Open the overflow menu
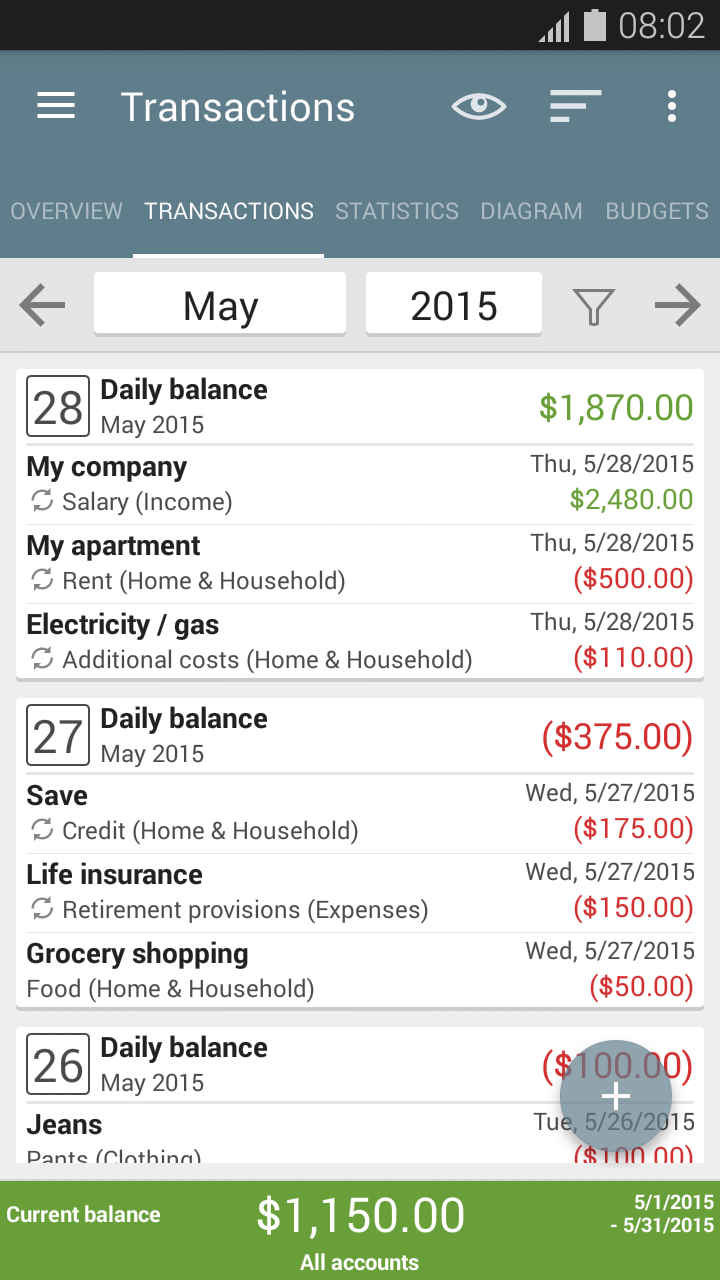Image resolution: width=720 pixels, height=1280 pixels. pos(671,106)
